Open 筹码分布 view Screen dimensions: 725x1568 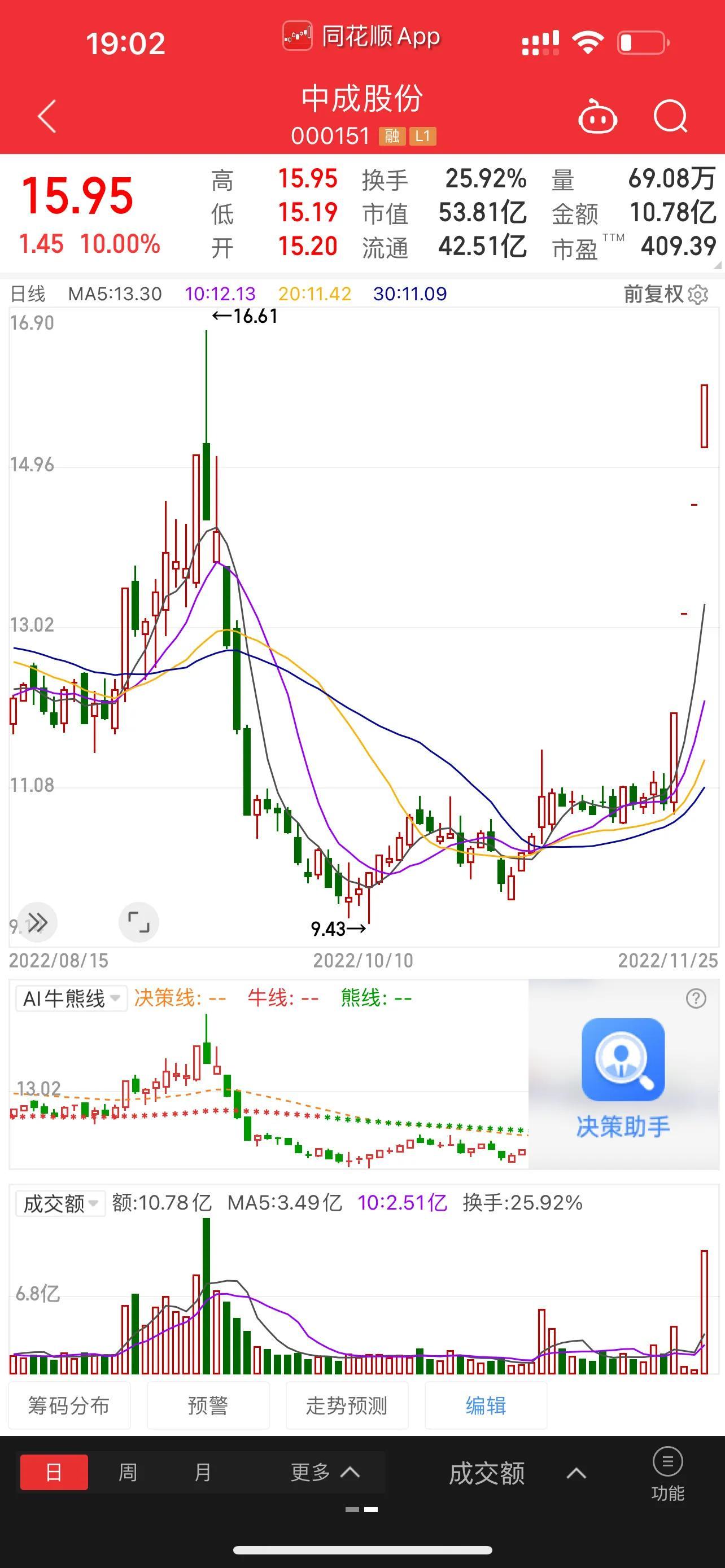69,1405
